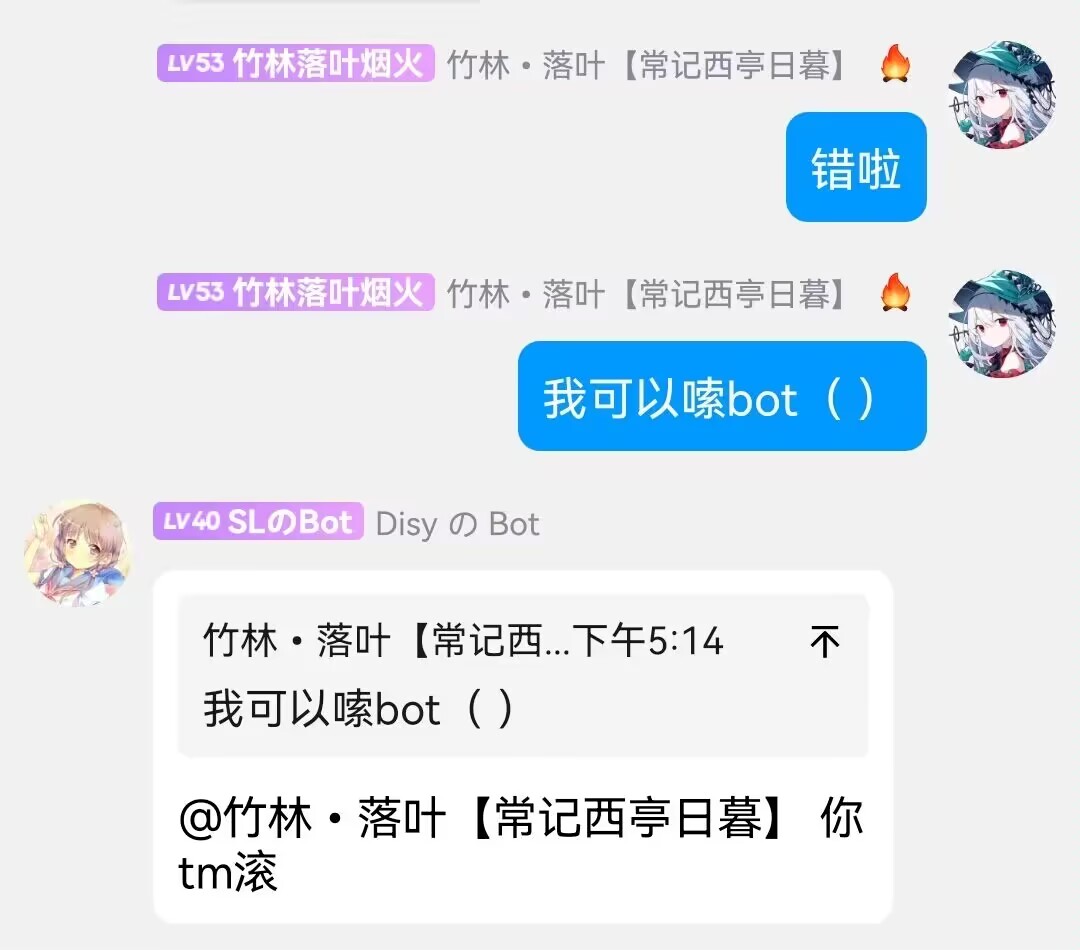The image size is (1080, 950).
Task: Jump to quoted message via up arrow
Action: (x=824, y=642)
